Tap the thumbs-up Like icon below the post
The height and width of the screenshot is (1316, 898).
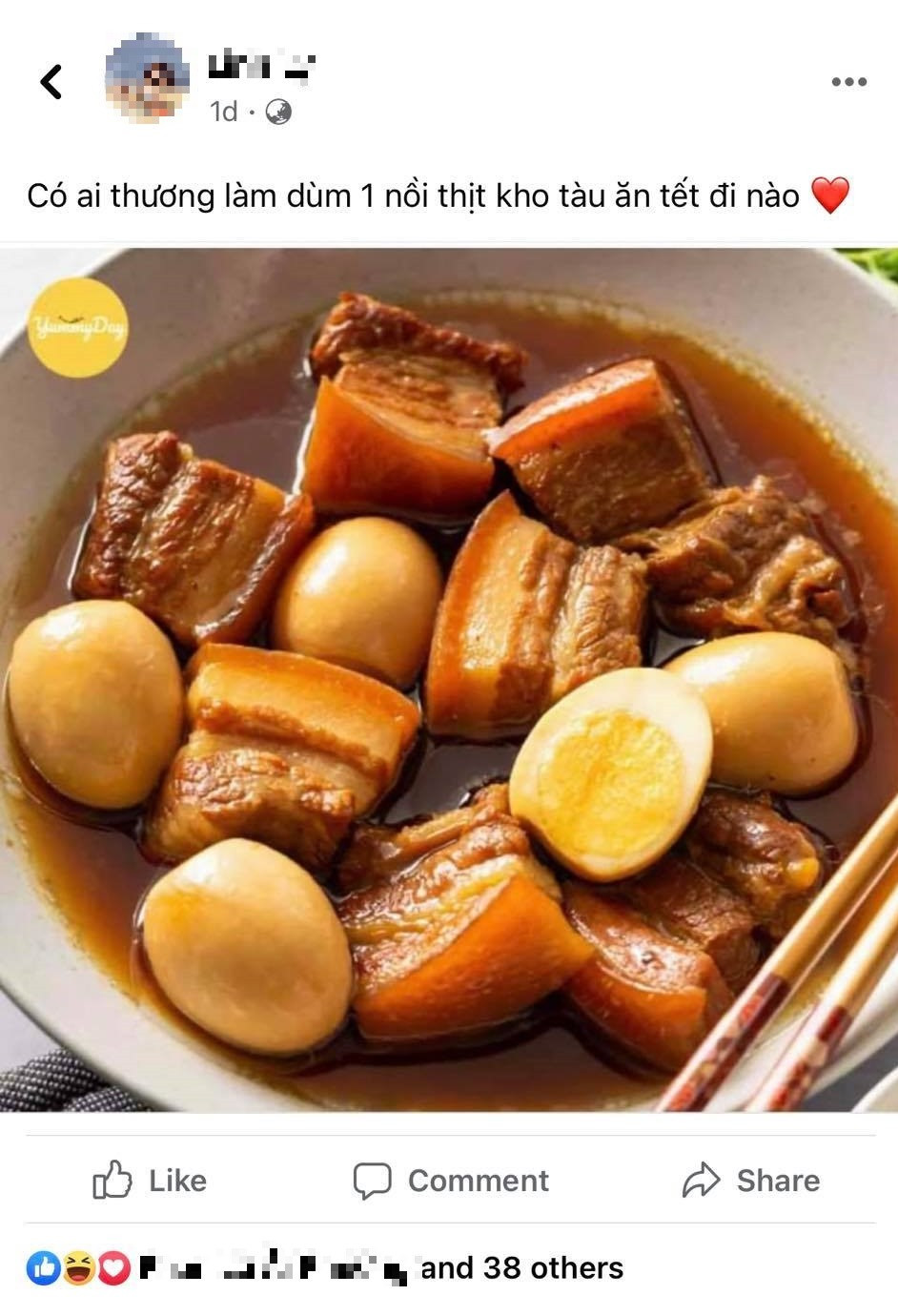[114, 1180]
